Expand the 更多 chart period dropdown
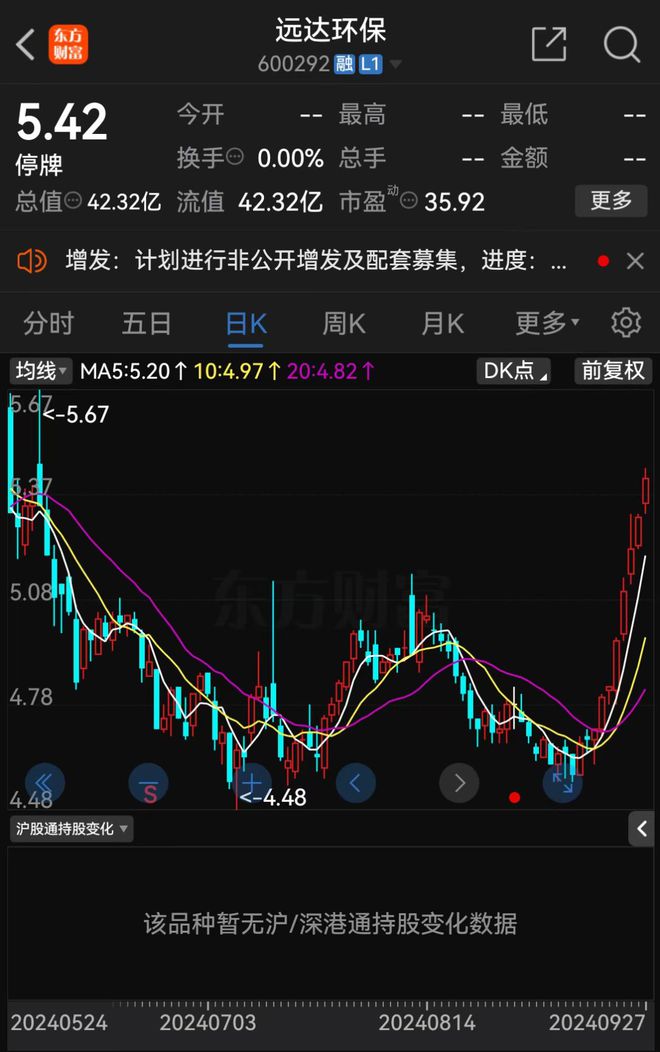The width and height of the screenshot is (660, 1052). [547, 323]
